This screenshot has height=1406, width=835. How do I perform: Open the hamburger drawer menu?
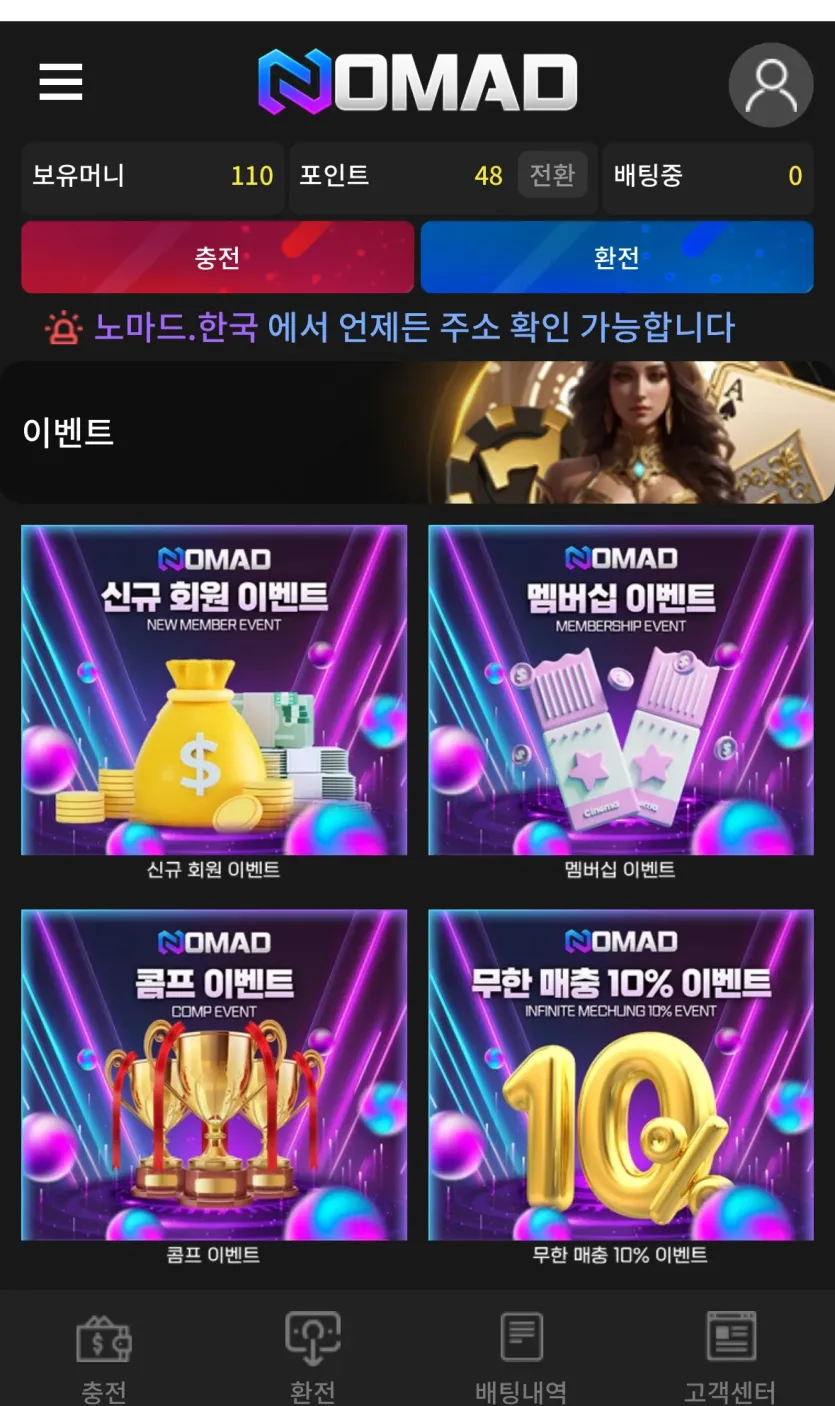click(x=61, y=82)
